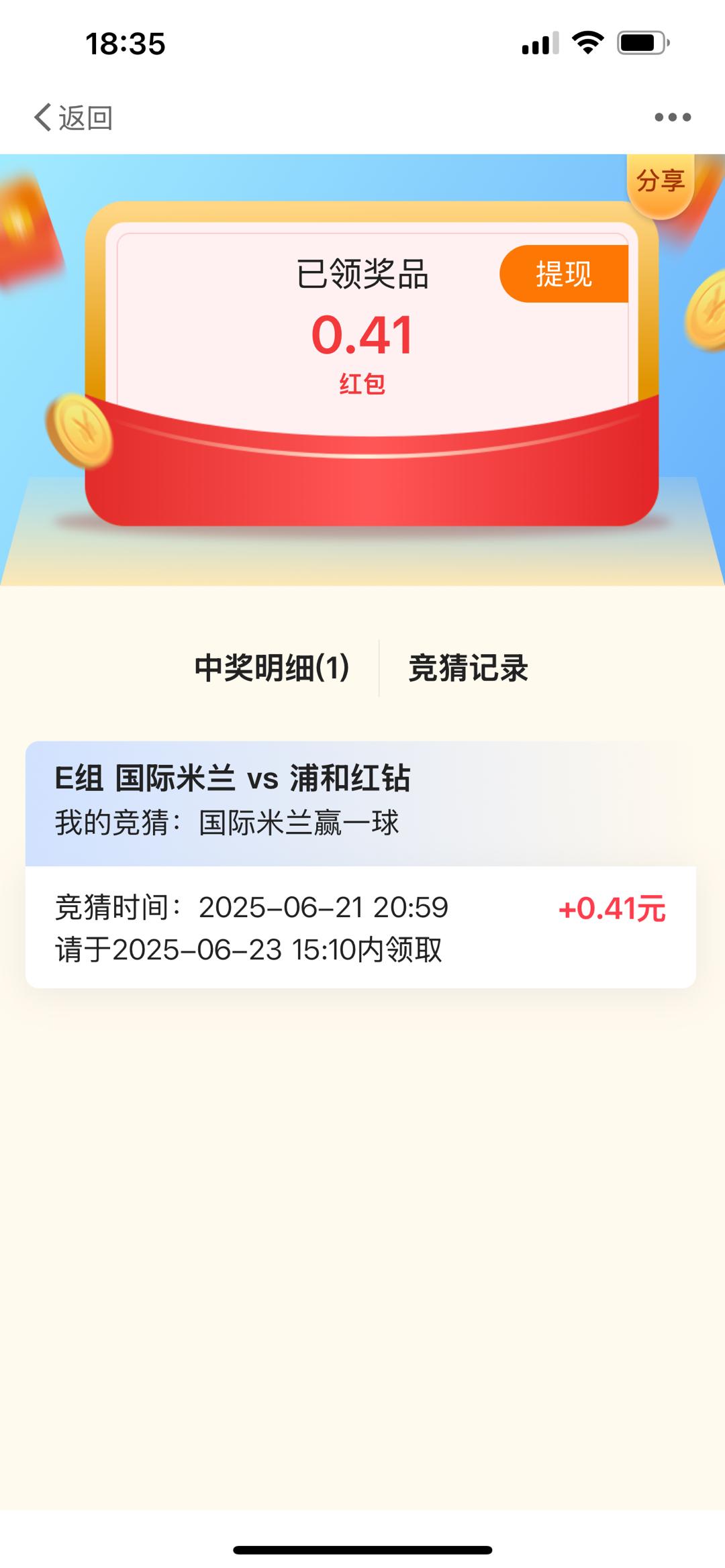The width and height of the screenshot is (725, 1568).
Task: Switch to the 竞猜记录 tab
Action: pos(468,668)
